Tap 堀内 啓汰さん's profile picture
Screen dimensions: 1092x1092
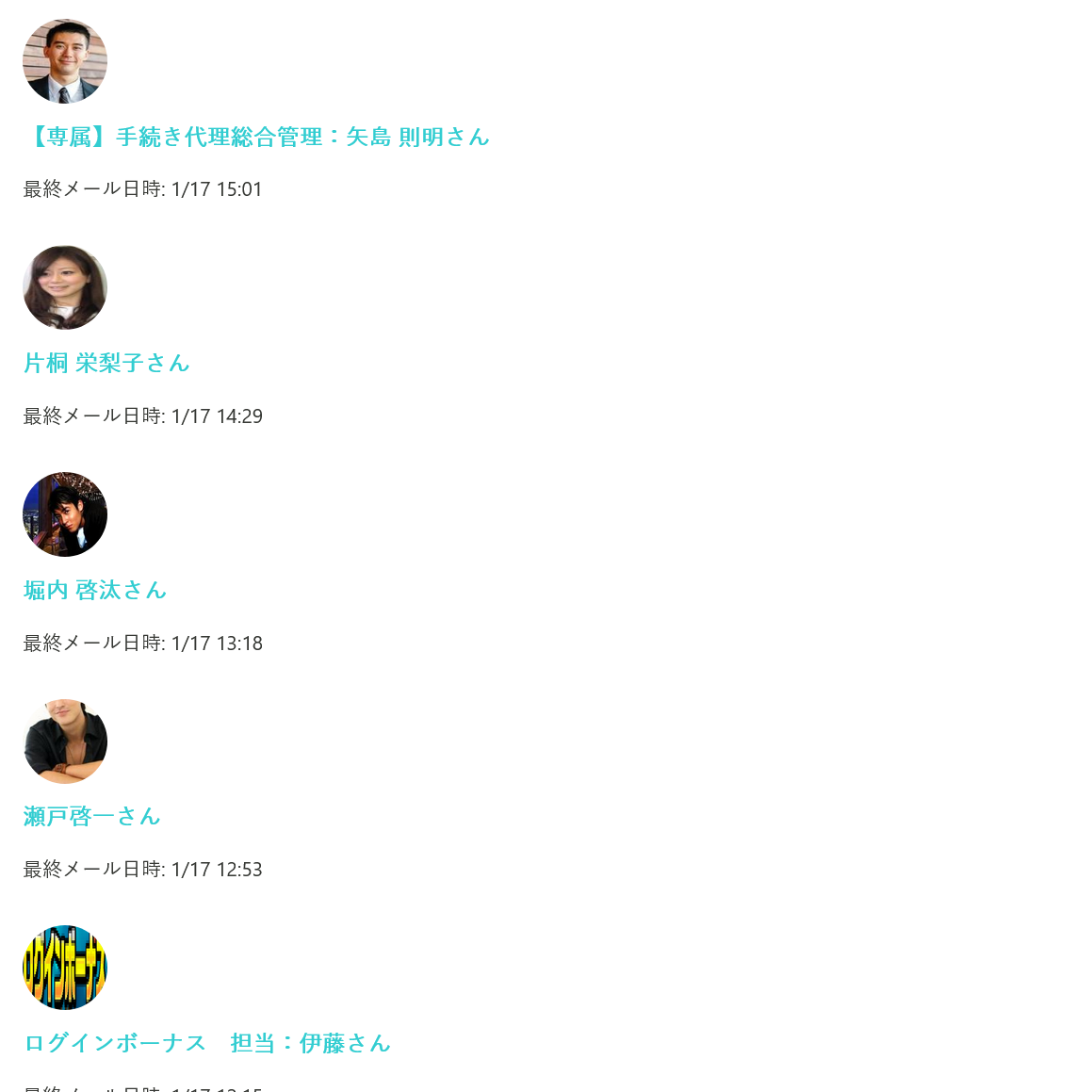(65, 514)
